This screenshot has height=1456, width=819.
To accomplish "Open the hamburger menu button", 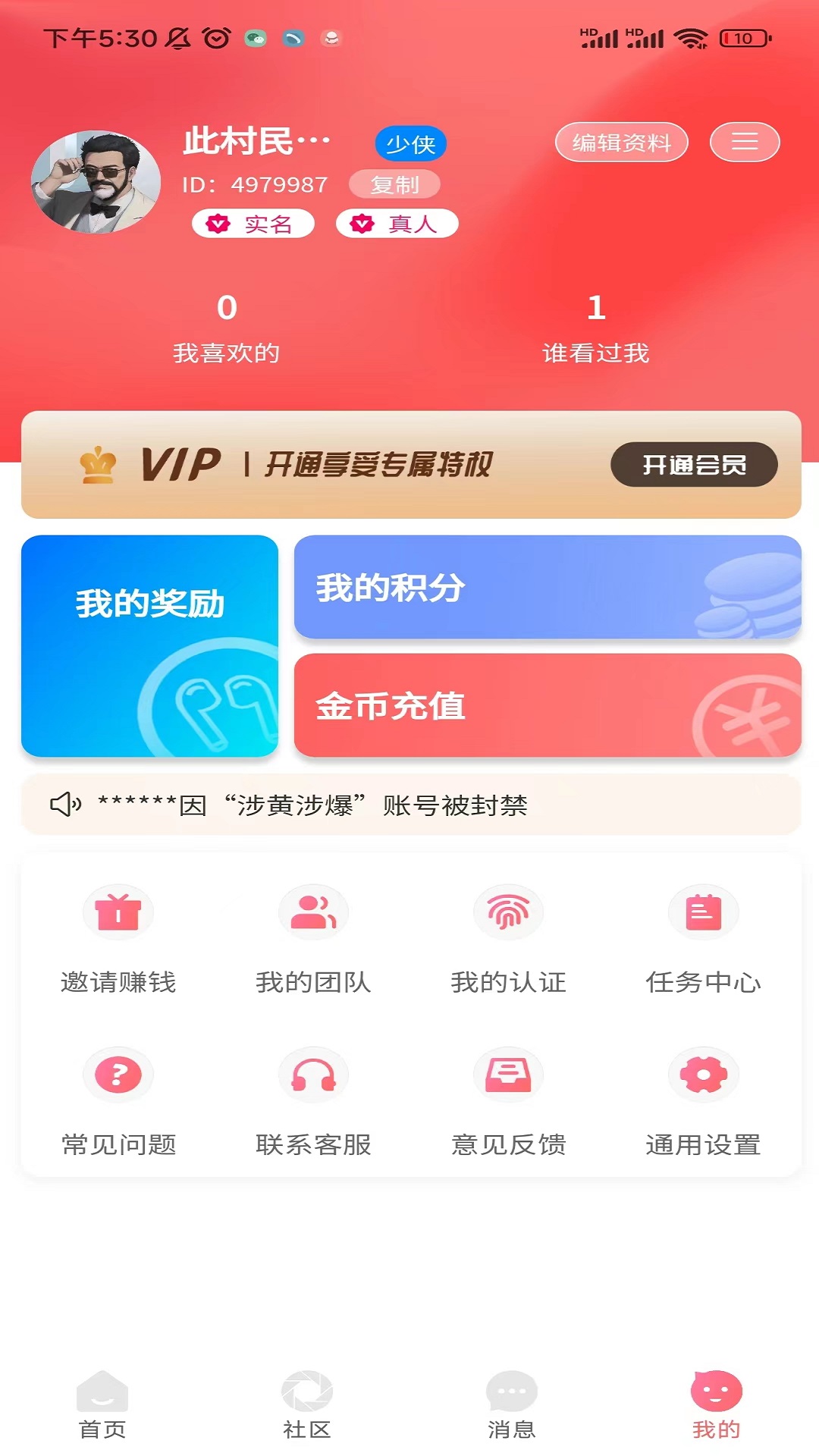I will point(744,142).
